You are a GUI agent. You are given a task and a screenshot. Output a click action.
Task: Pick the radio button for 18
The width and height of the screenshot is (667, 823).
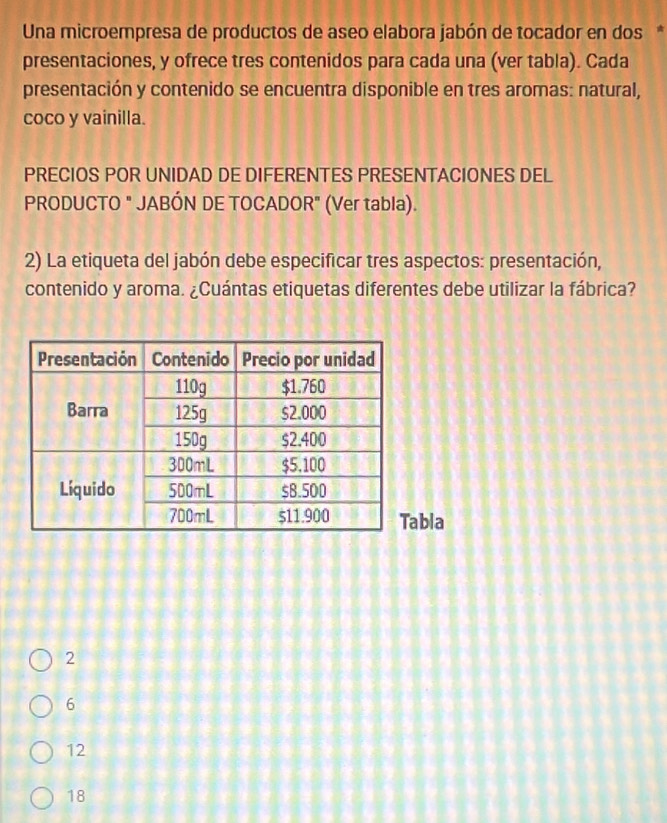click(x=41, y=797)
